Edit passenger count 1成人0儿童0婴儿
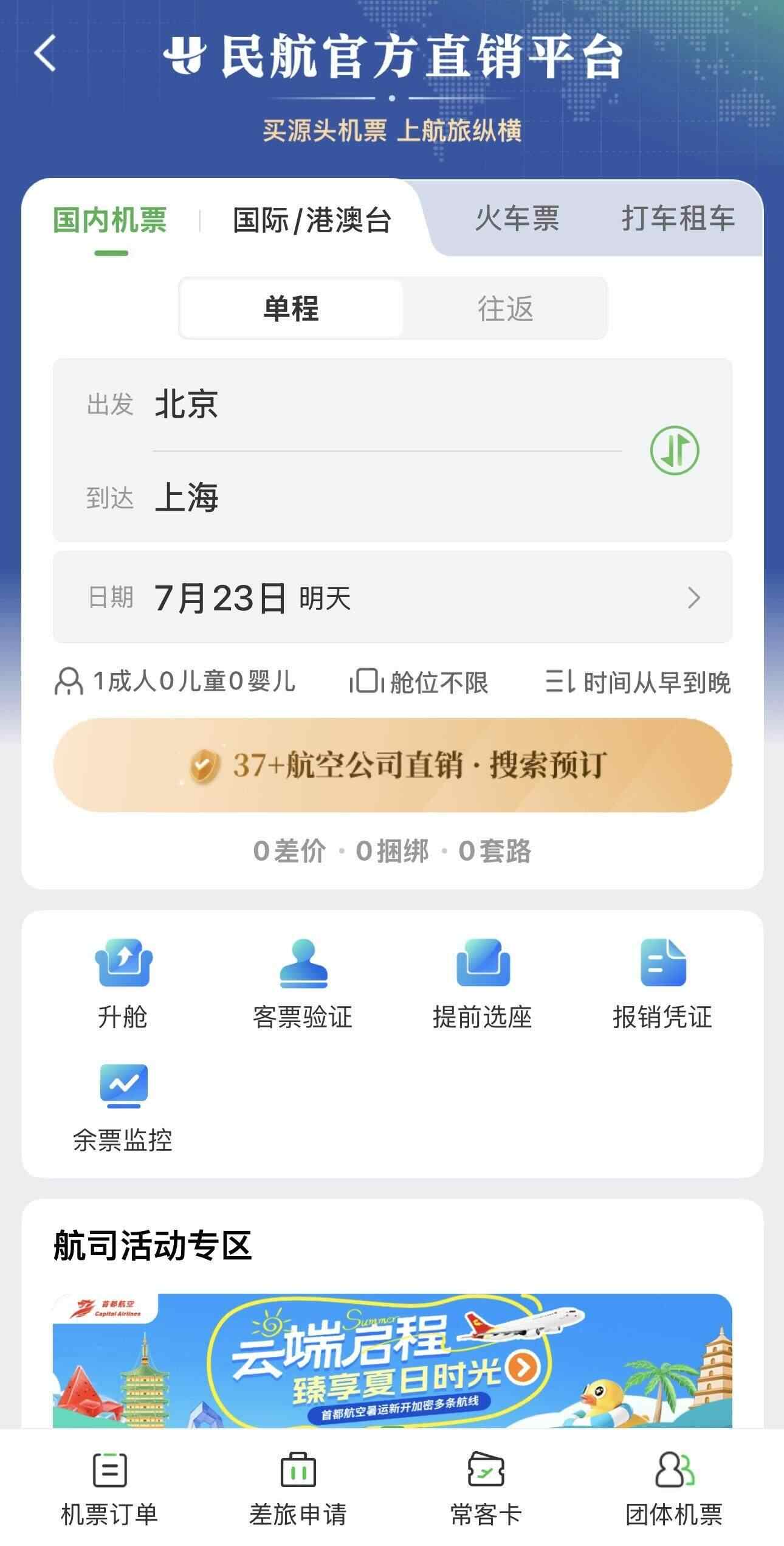 click(175, 682)
